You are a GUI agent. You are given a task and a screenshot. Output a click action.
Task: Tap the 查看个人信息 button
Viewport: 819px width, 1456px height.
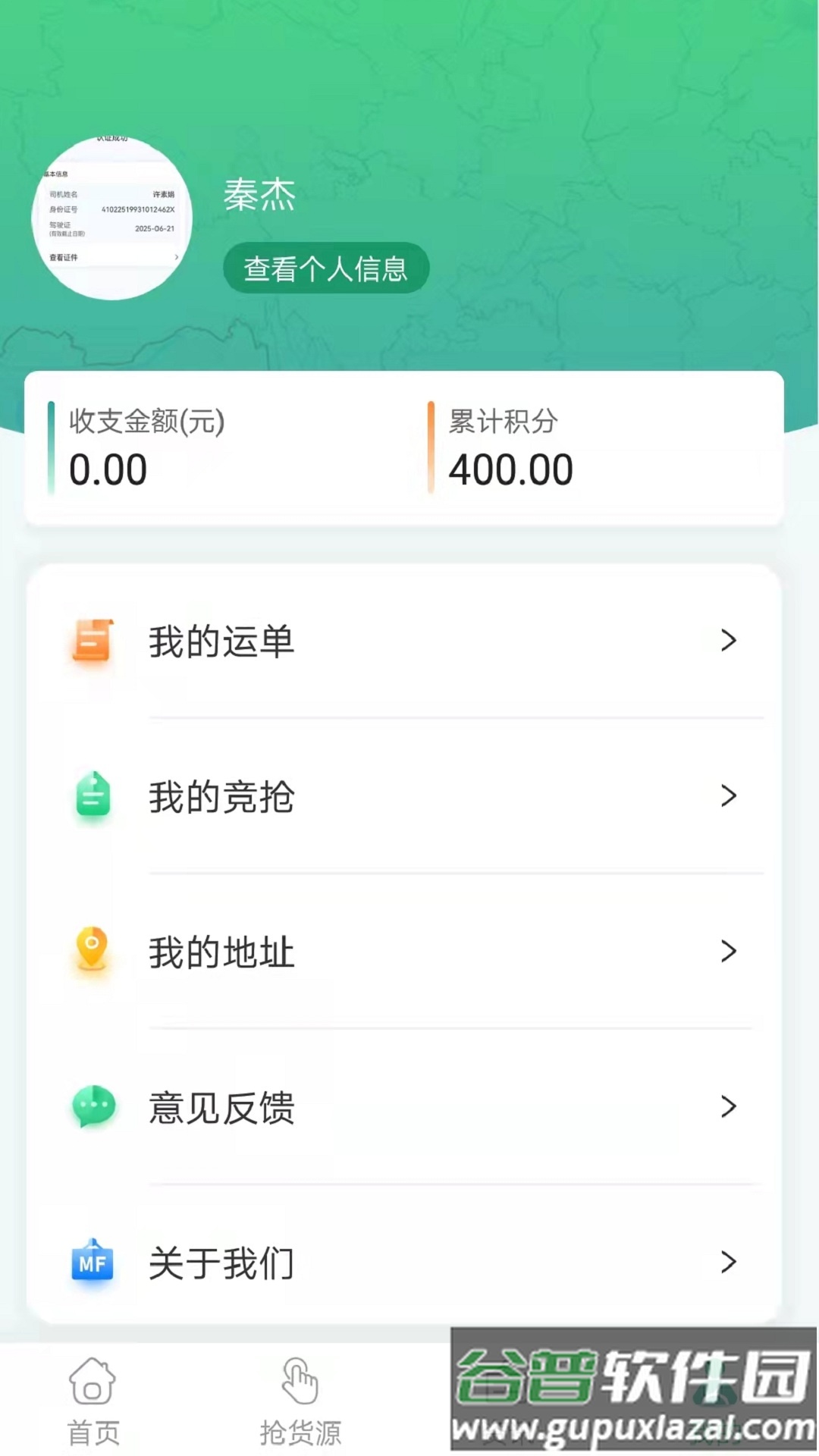click(325, 267)
